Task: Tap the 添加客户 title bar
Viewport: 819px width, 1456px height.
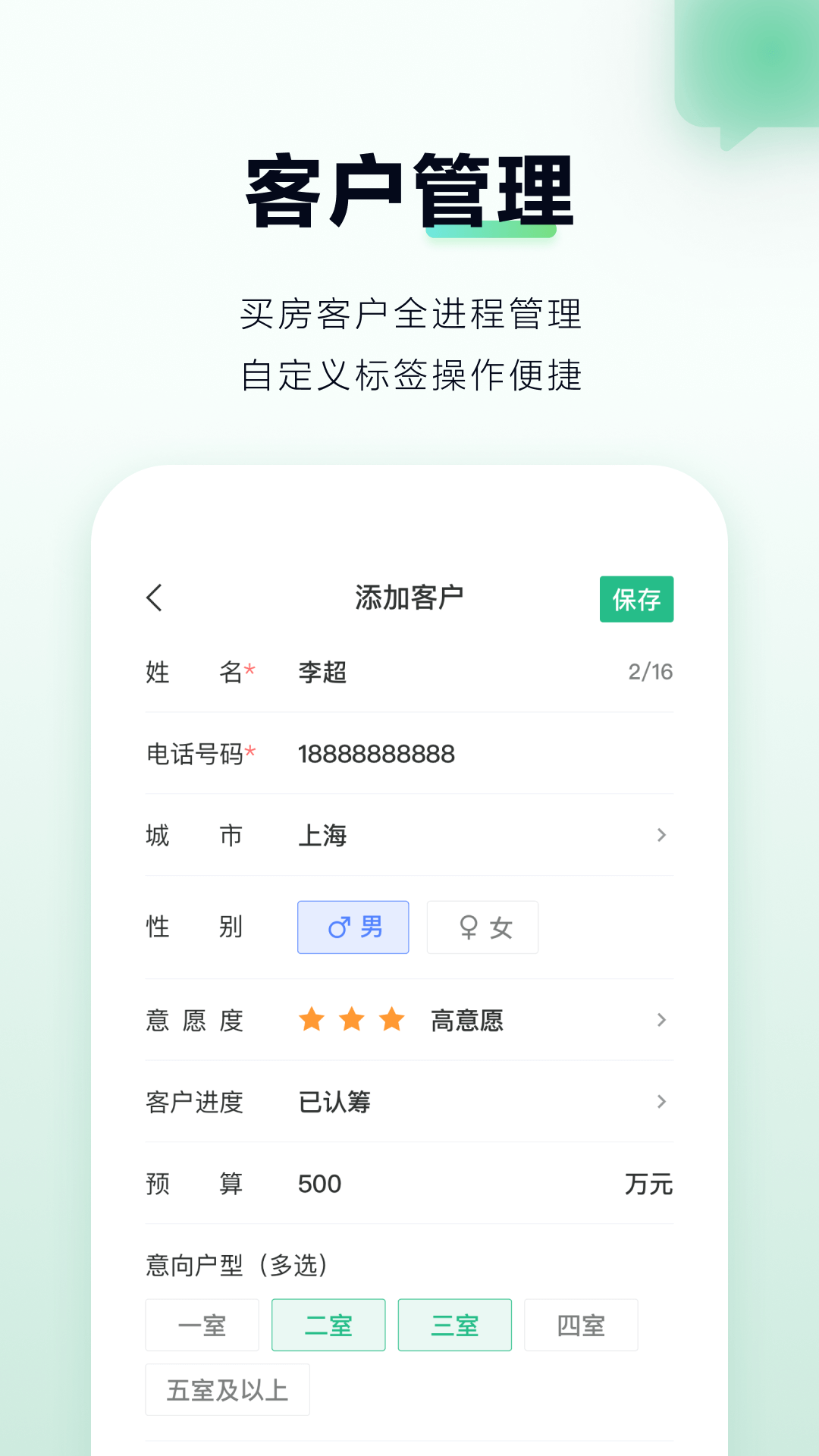Action: pos(409,596)
